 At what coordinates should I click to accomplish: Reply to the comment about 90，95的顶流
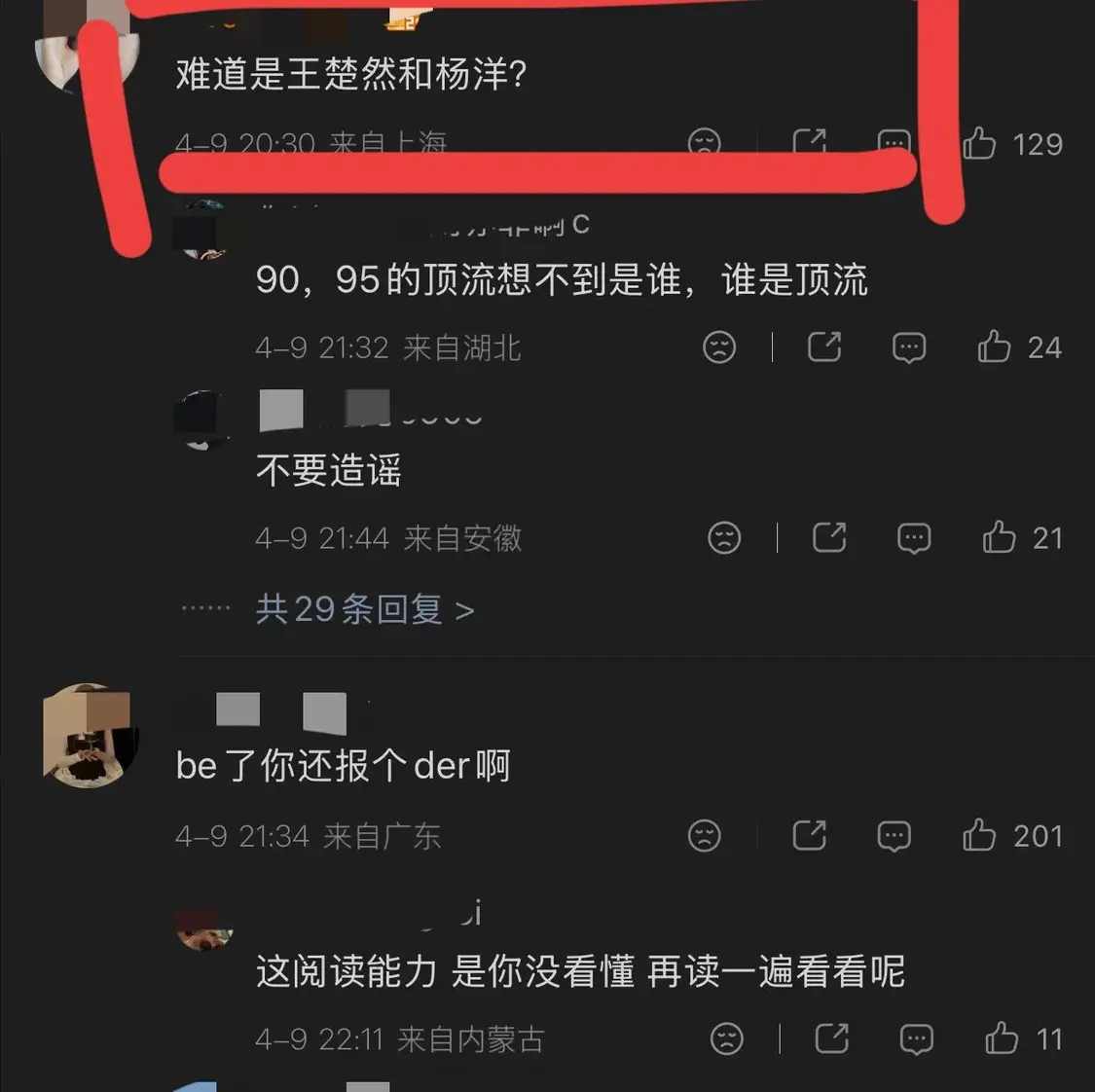tap(909, 346)
